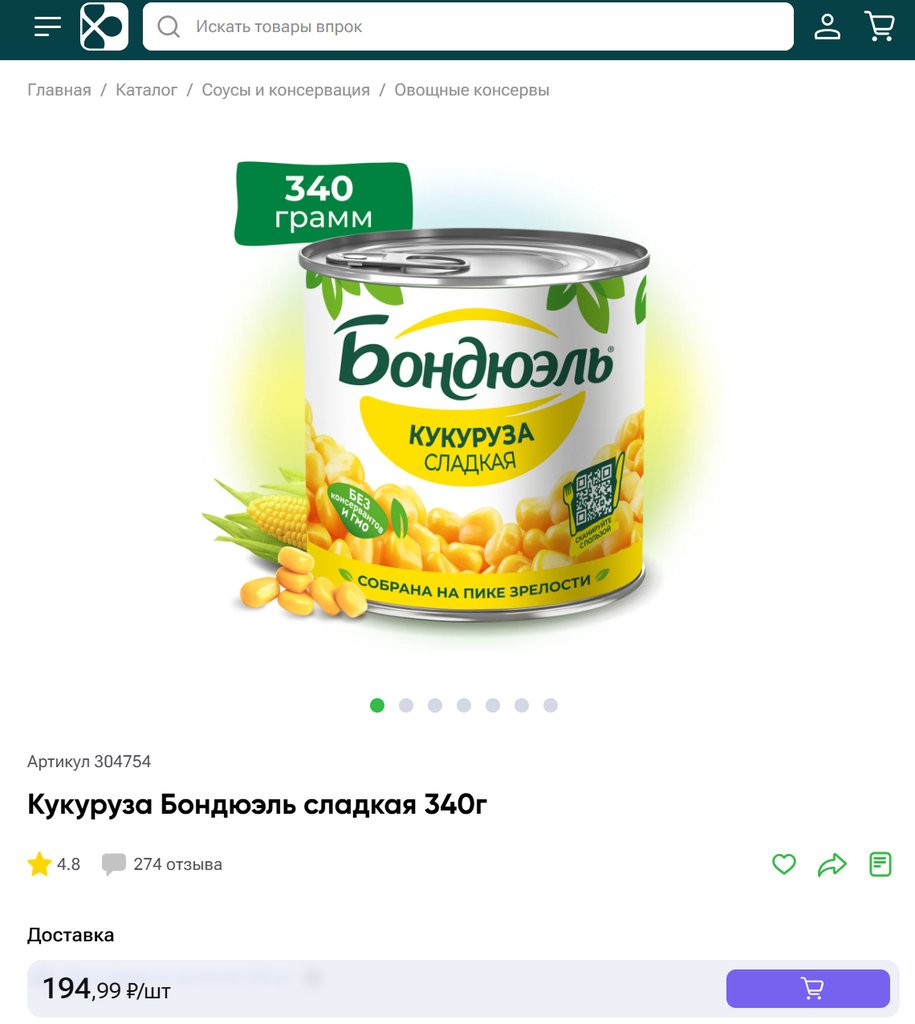Open Овощные консервы breadcrumb
Screen dimensions: 915x1024
click(x=472, y=90)
